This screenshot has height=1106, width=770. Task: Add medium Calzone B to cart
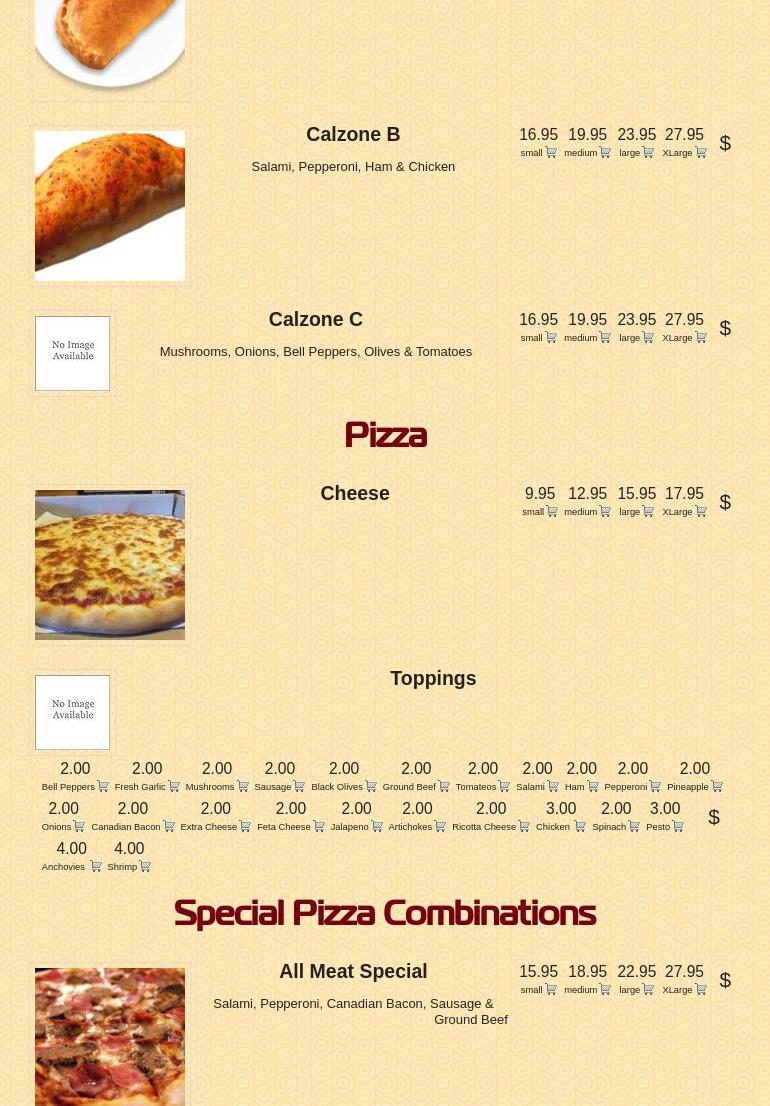(x=605, y=152)
